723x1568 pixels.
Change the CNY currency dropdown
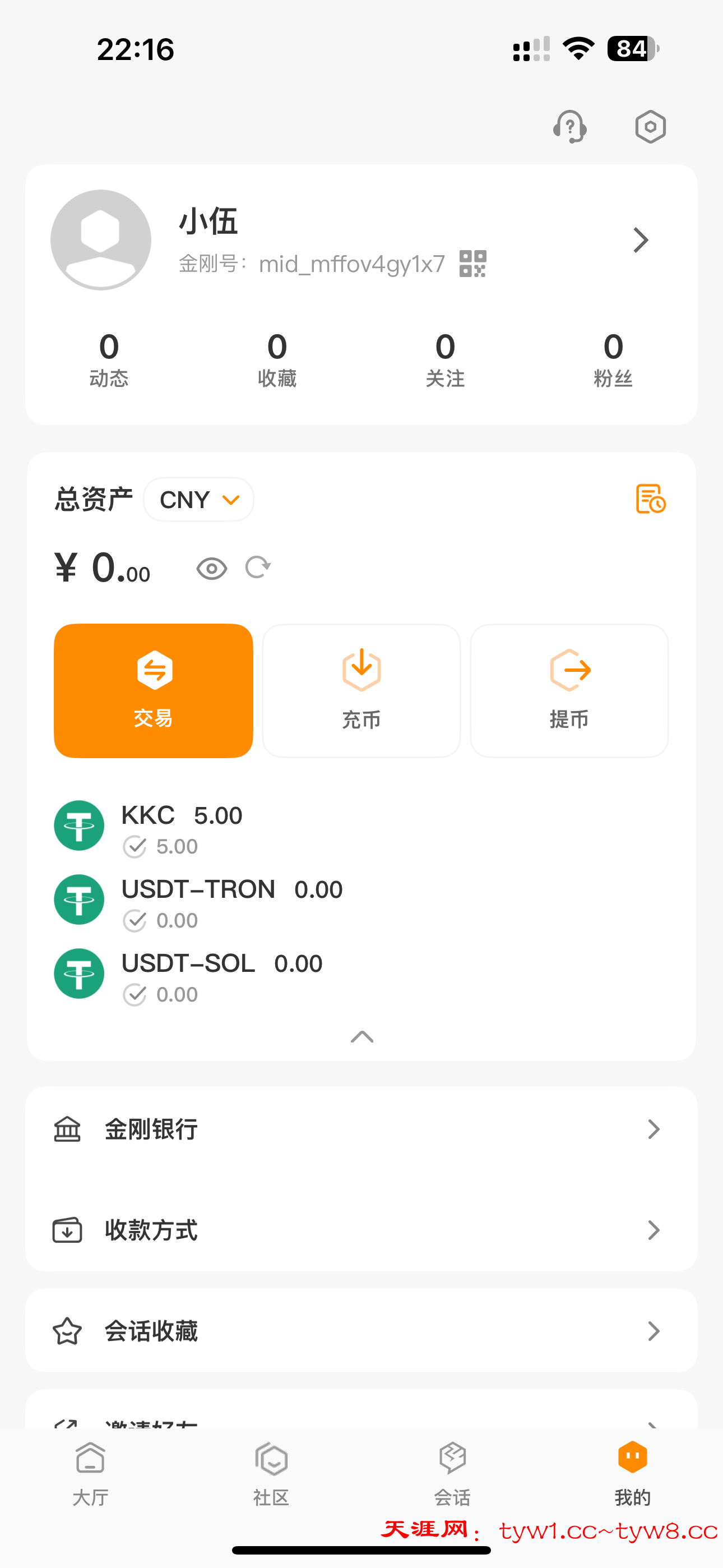point(198,500)
